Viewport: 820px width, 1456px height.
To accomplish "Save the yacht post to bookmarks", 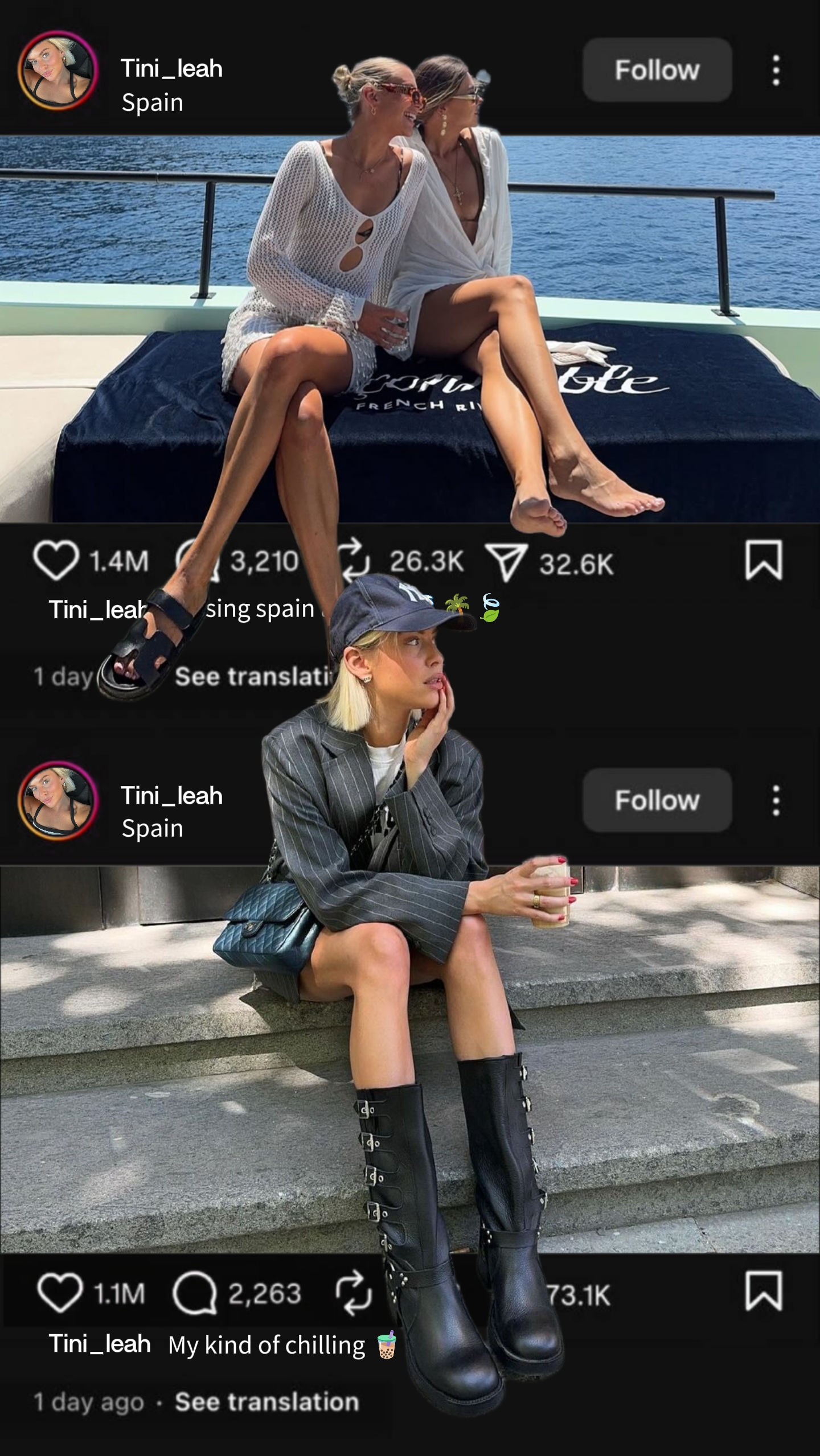I will pos(765,564).
